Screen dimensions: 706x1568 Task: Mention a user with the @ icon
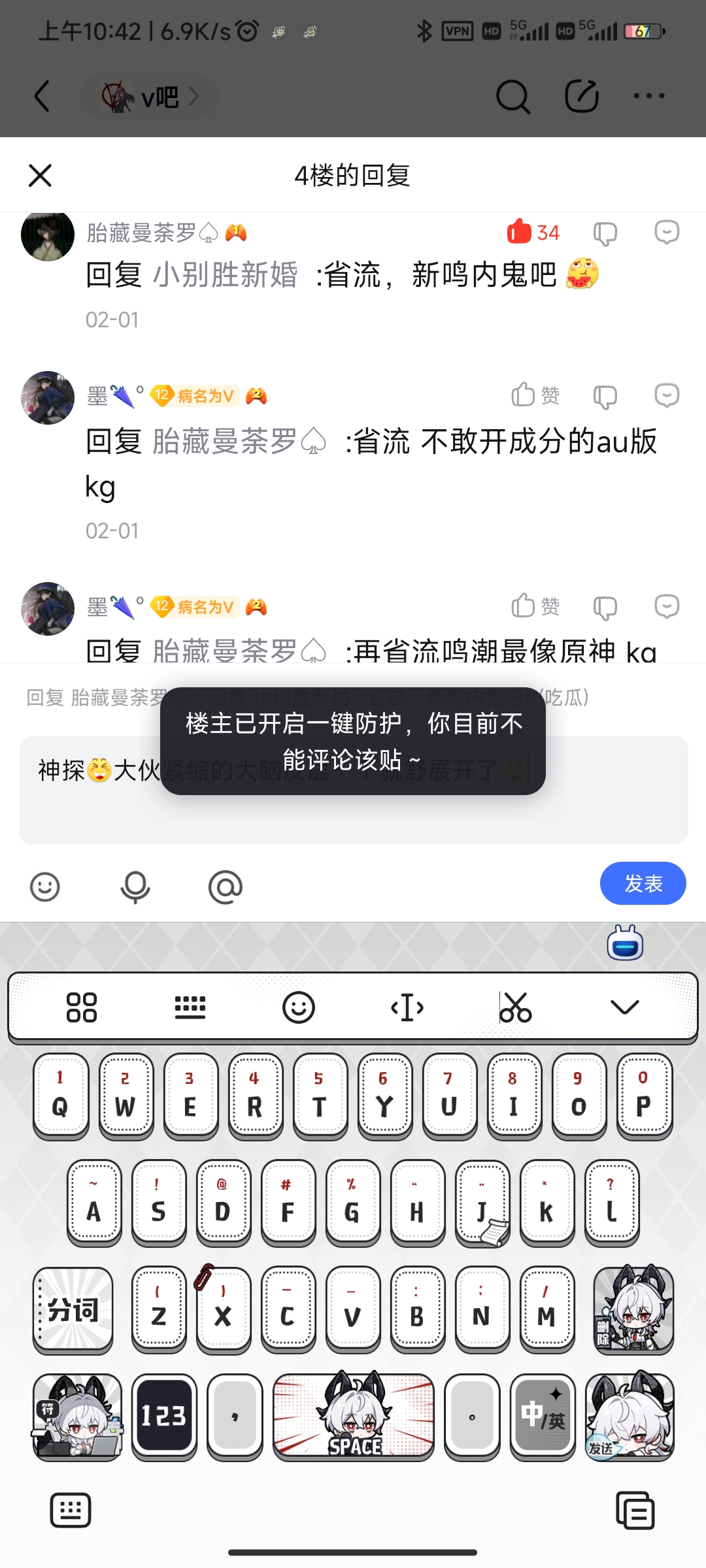pos(226,887)
